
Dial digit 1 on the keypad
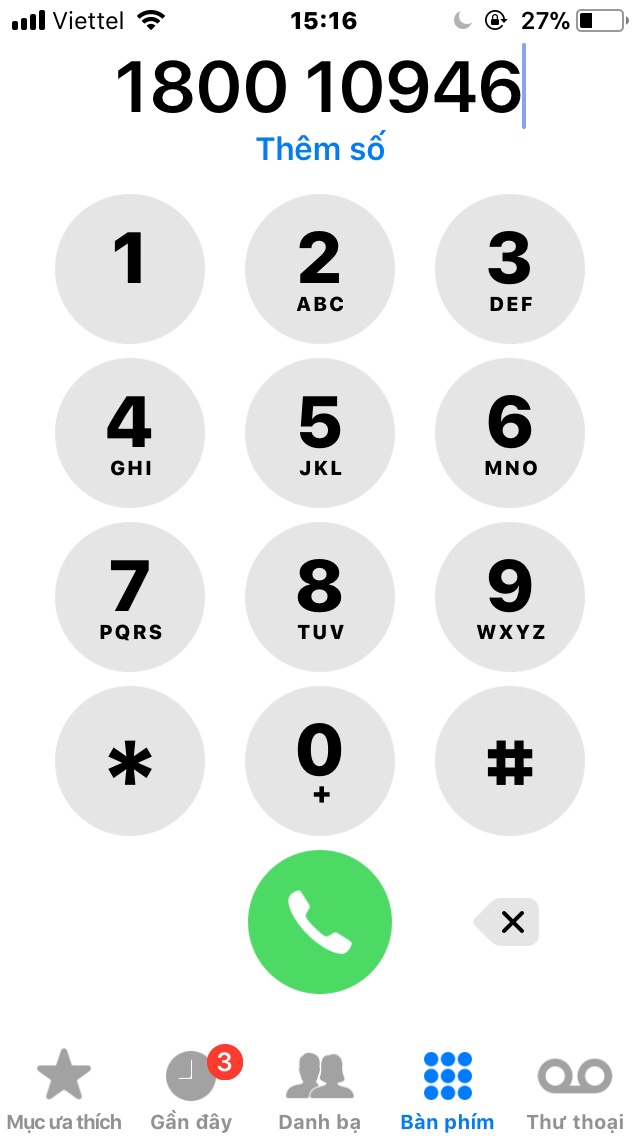130,269
